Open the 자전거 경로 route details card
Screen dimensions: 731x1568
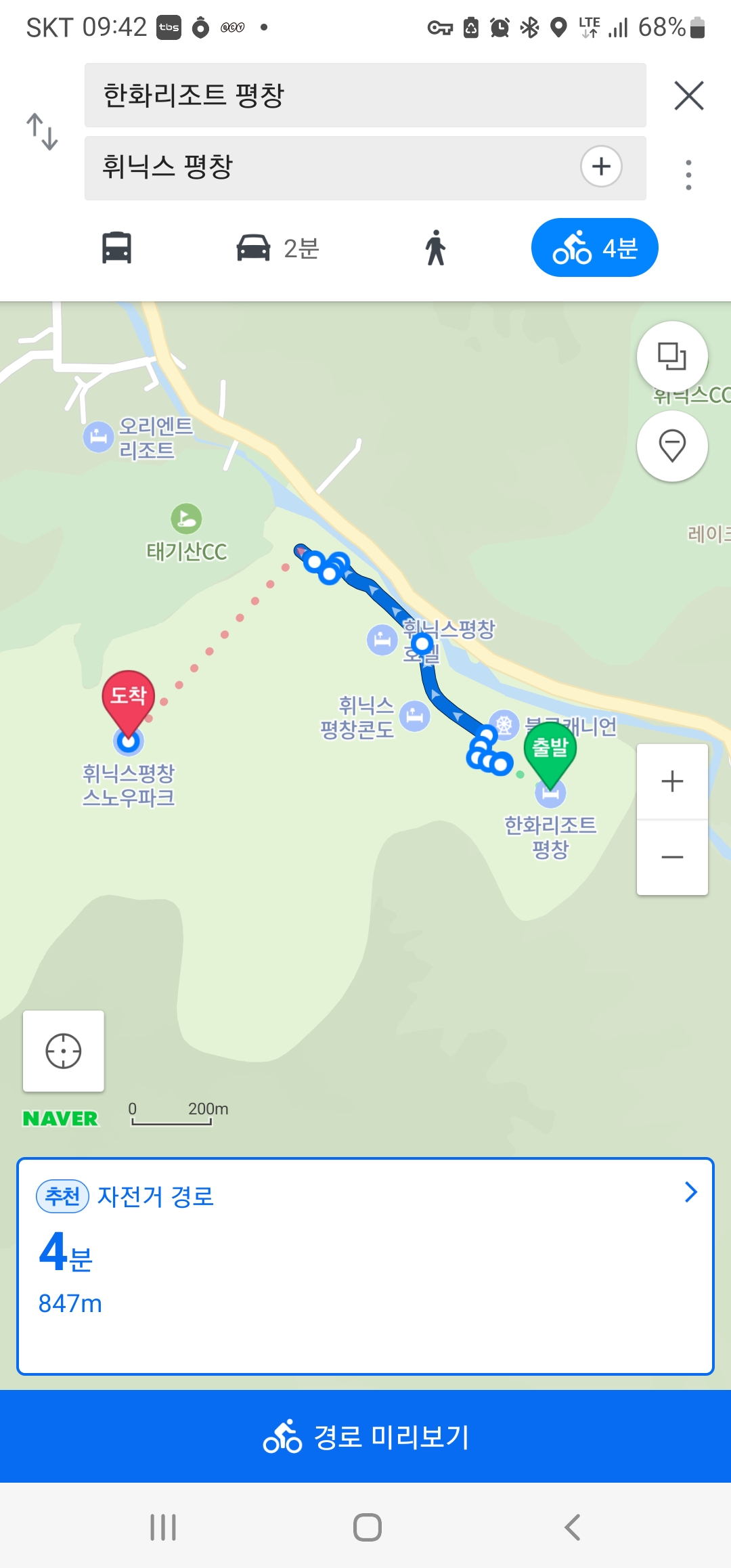[365, 1266]
